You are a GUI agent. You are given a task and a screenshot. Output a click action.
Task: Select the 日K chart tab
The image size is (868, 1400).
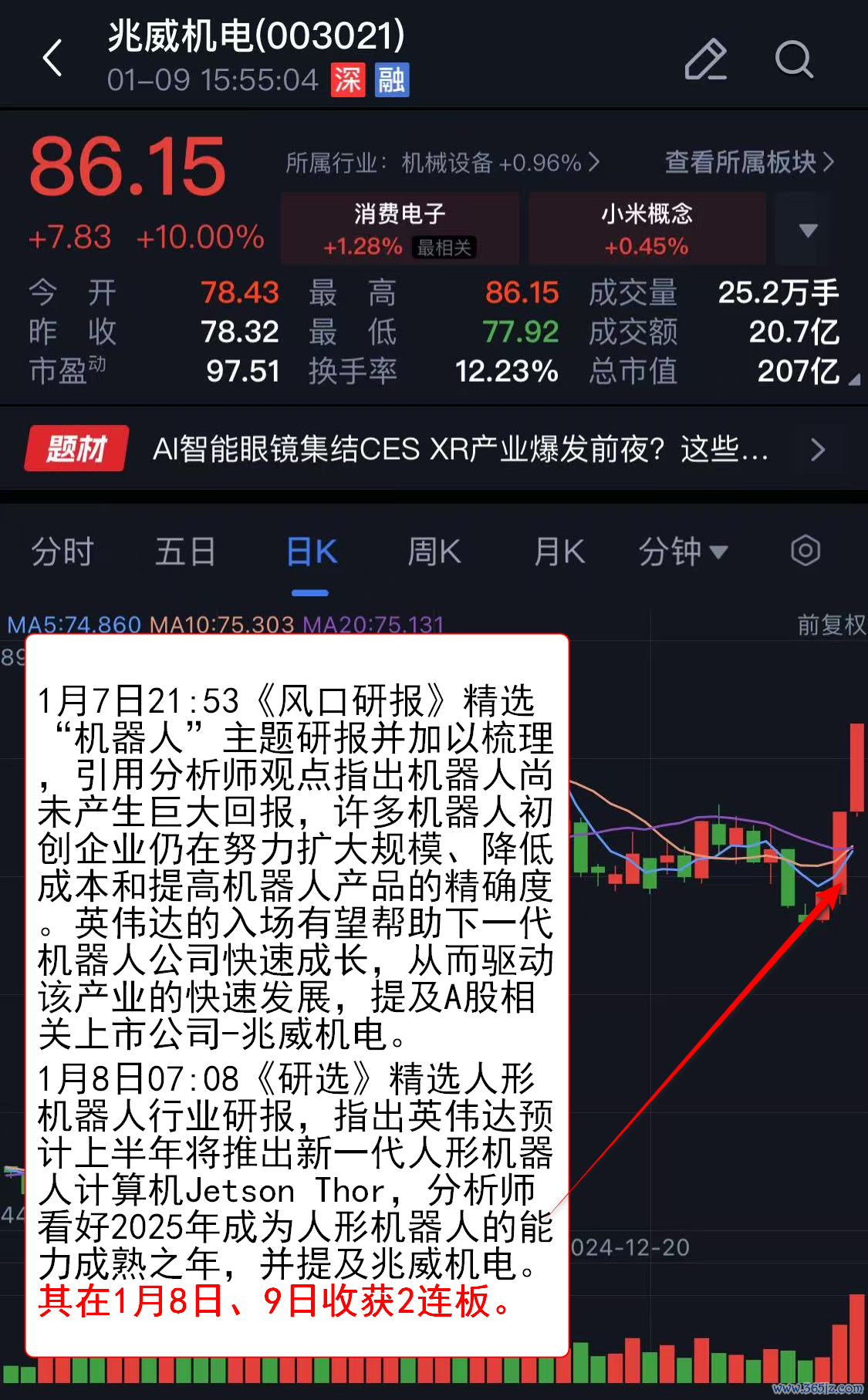(311, 552)
